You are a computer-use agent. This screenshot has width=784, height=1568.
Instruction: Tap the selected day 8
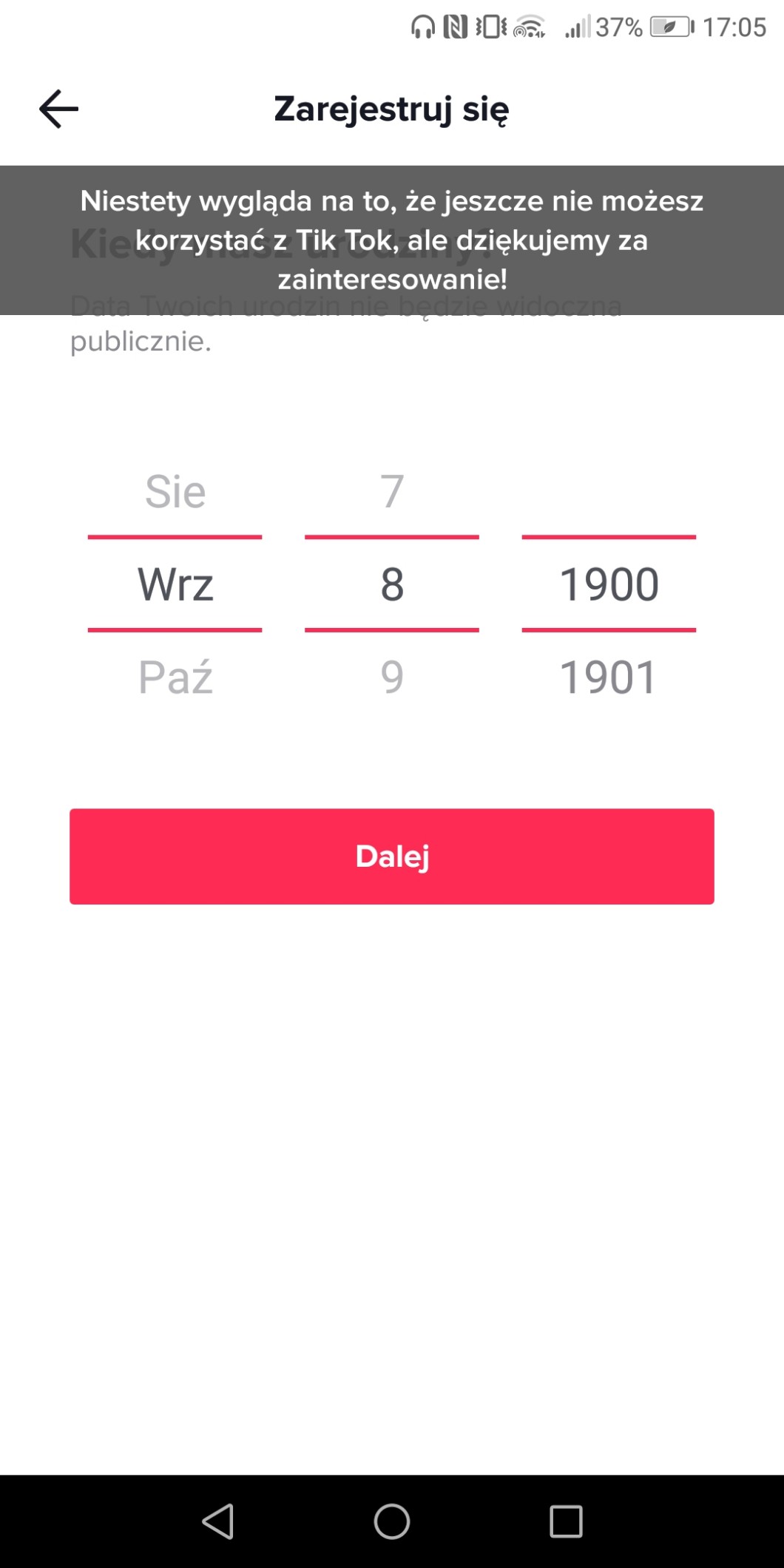tap(392, 584)
